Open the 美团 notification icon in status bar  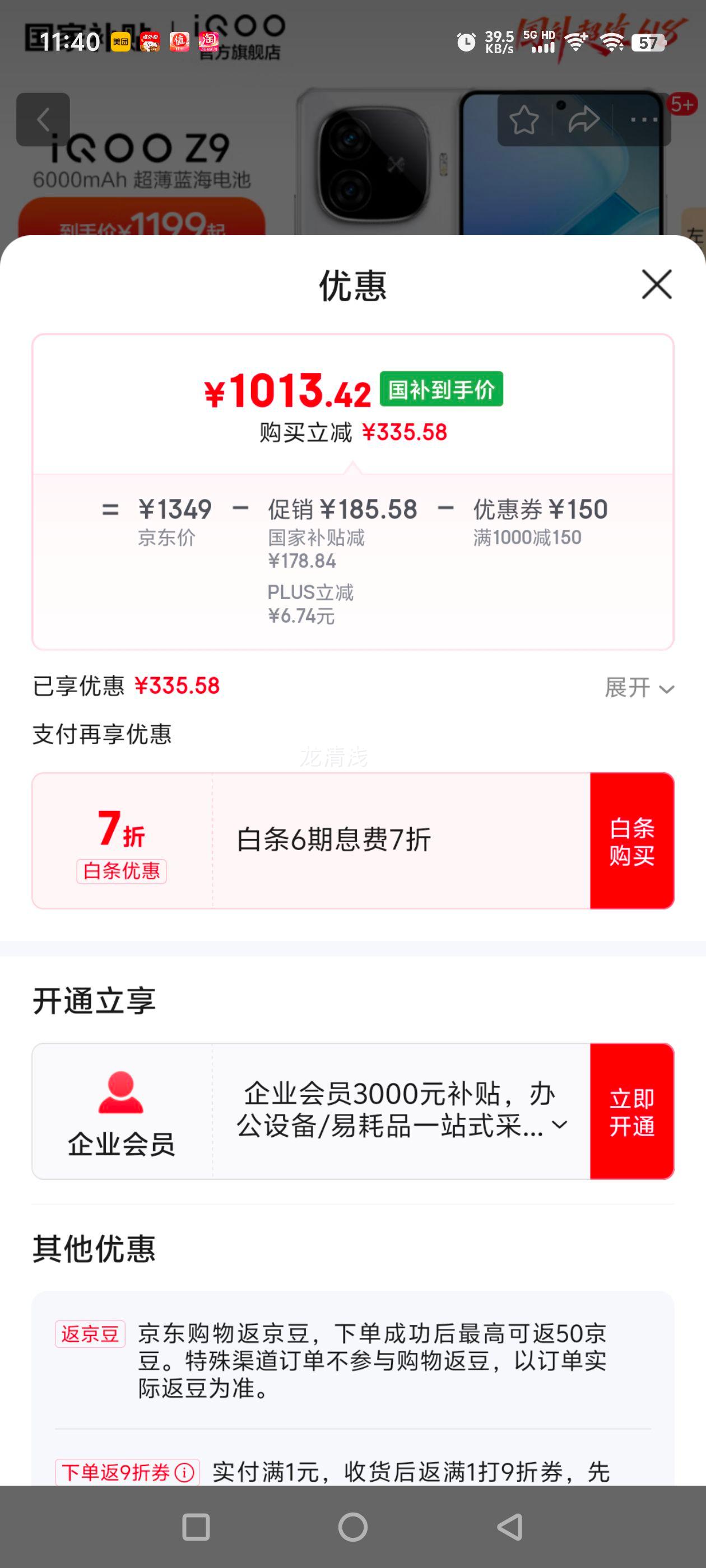pyautogui.click(x=120, y=43)
